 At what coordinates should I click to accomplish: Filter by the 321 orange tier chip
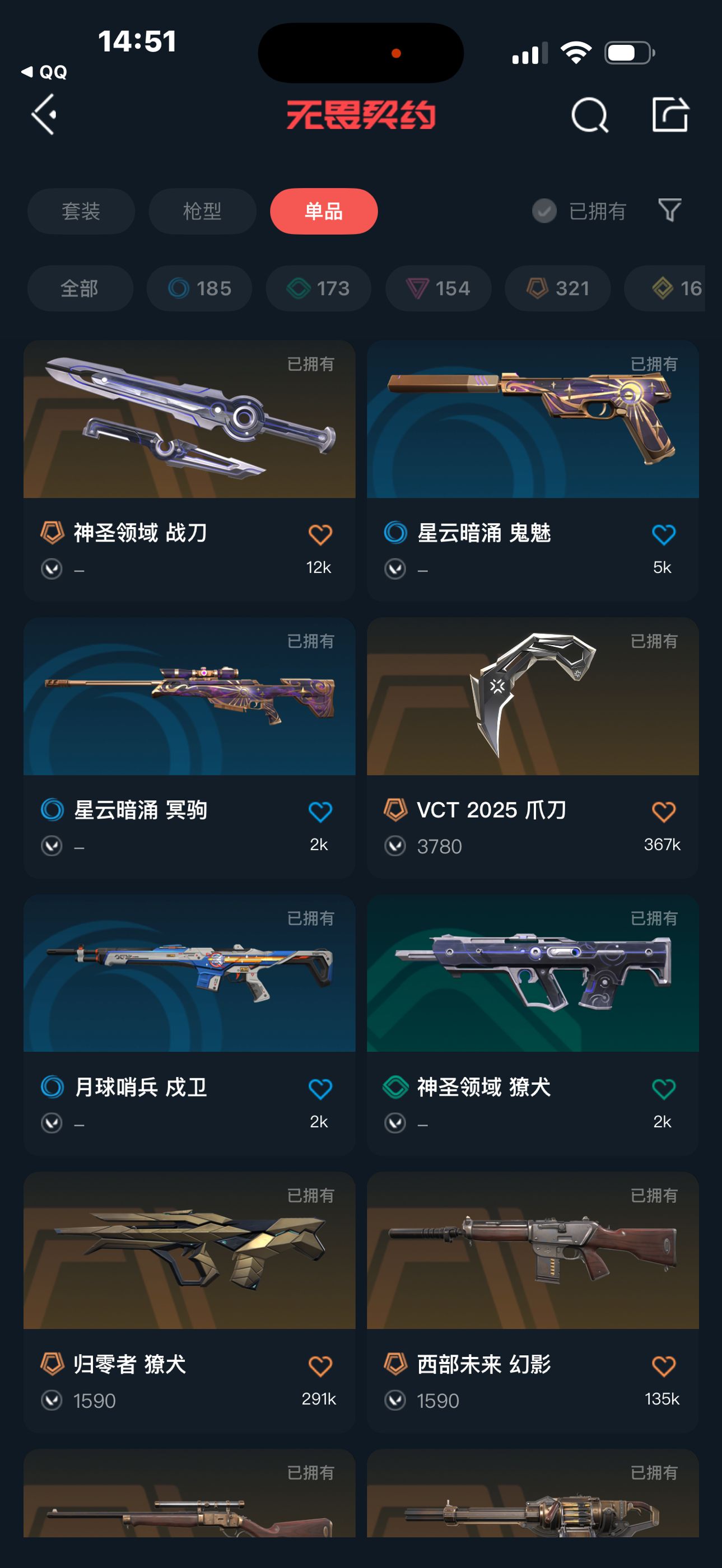coord(557,288)
